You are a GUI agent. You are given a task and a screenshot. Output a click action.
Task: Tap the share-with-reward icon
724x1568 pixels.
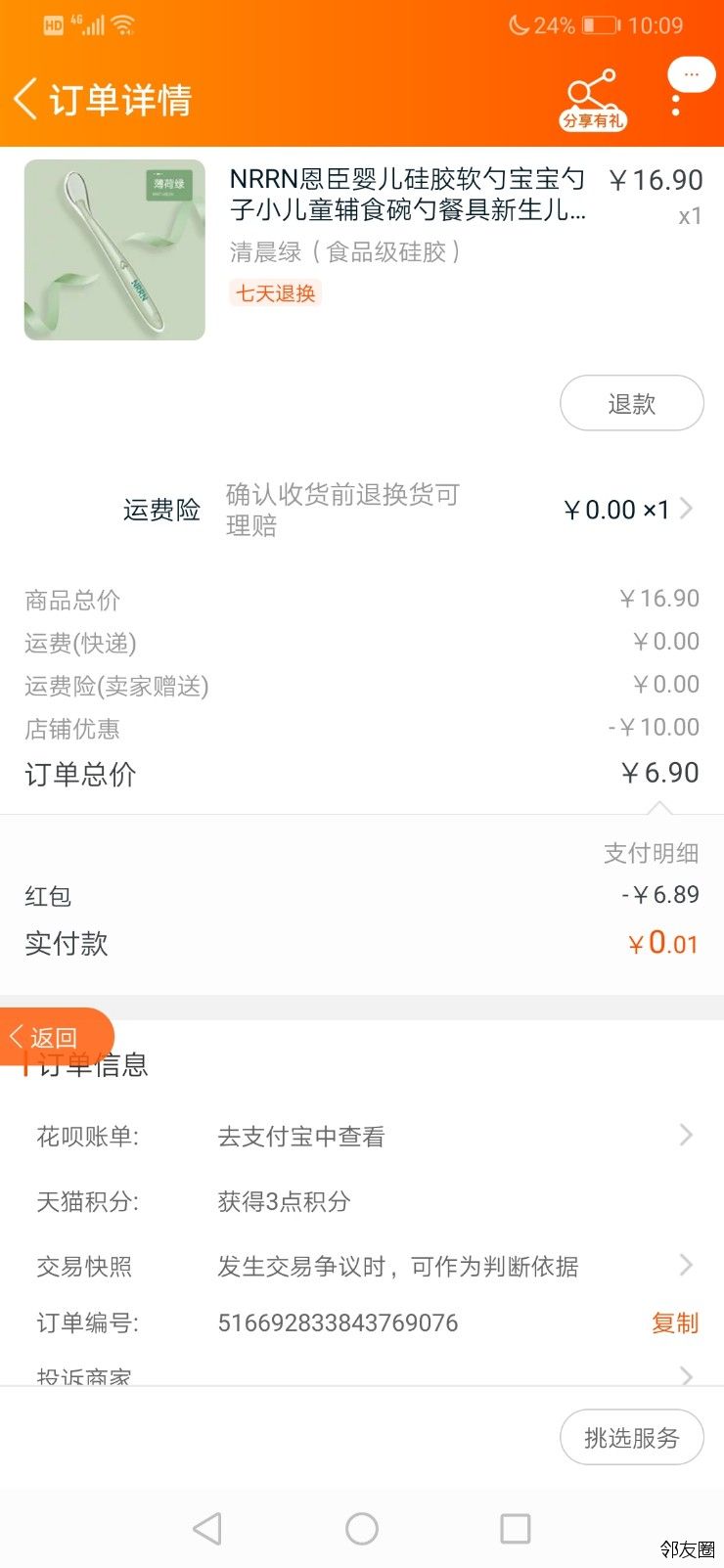point(593,100)
